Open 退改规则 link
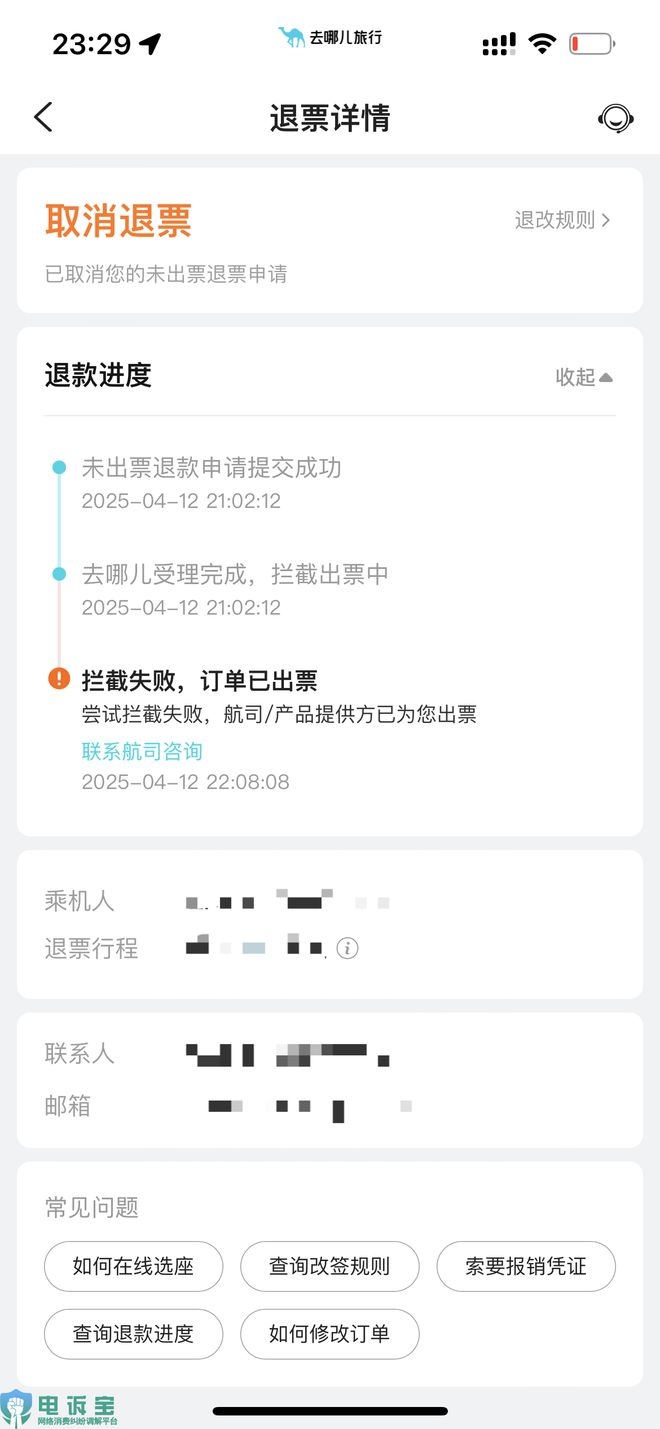660x1429 pixels. point(562,220)
